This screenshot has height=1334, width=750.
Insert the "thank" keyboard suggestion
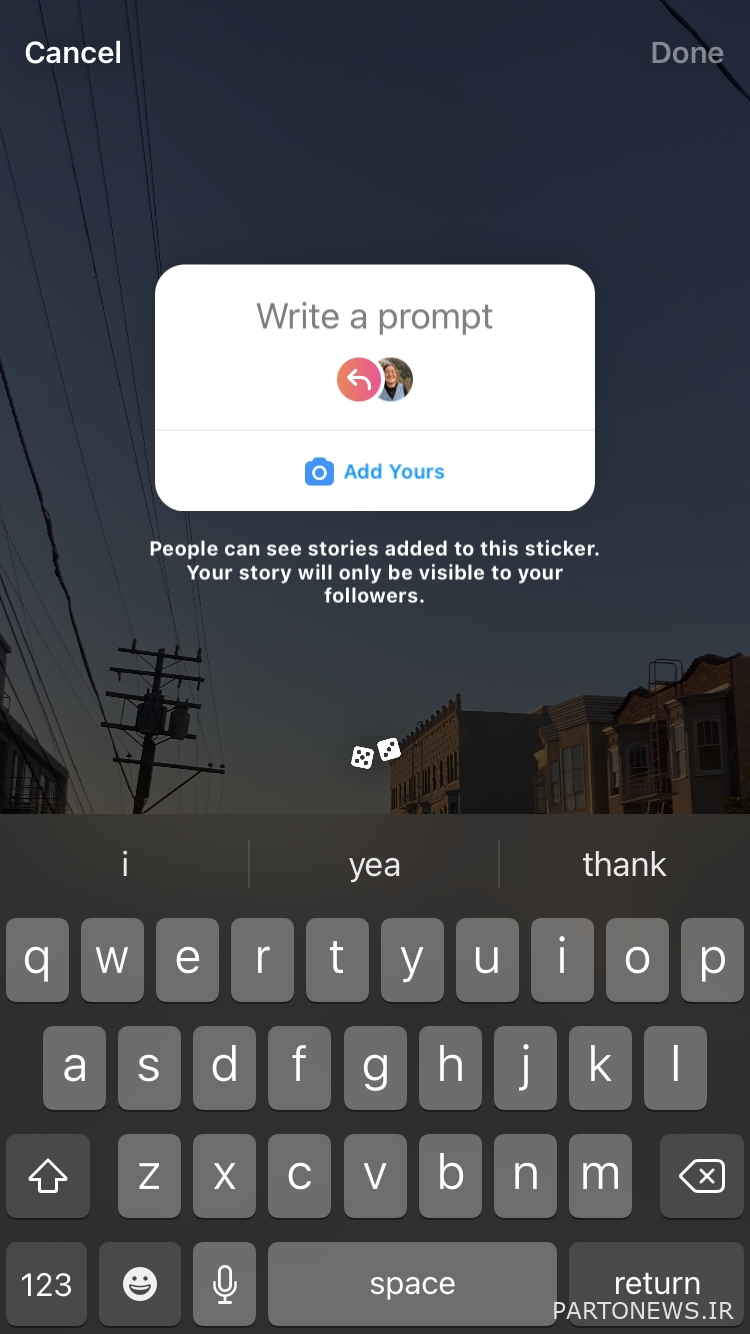(x=625, y=864)
